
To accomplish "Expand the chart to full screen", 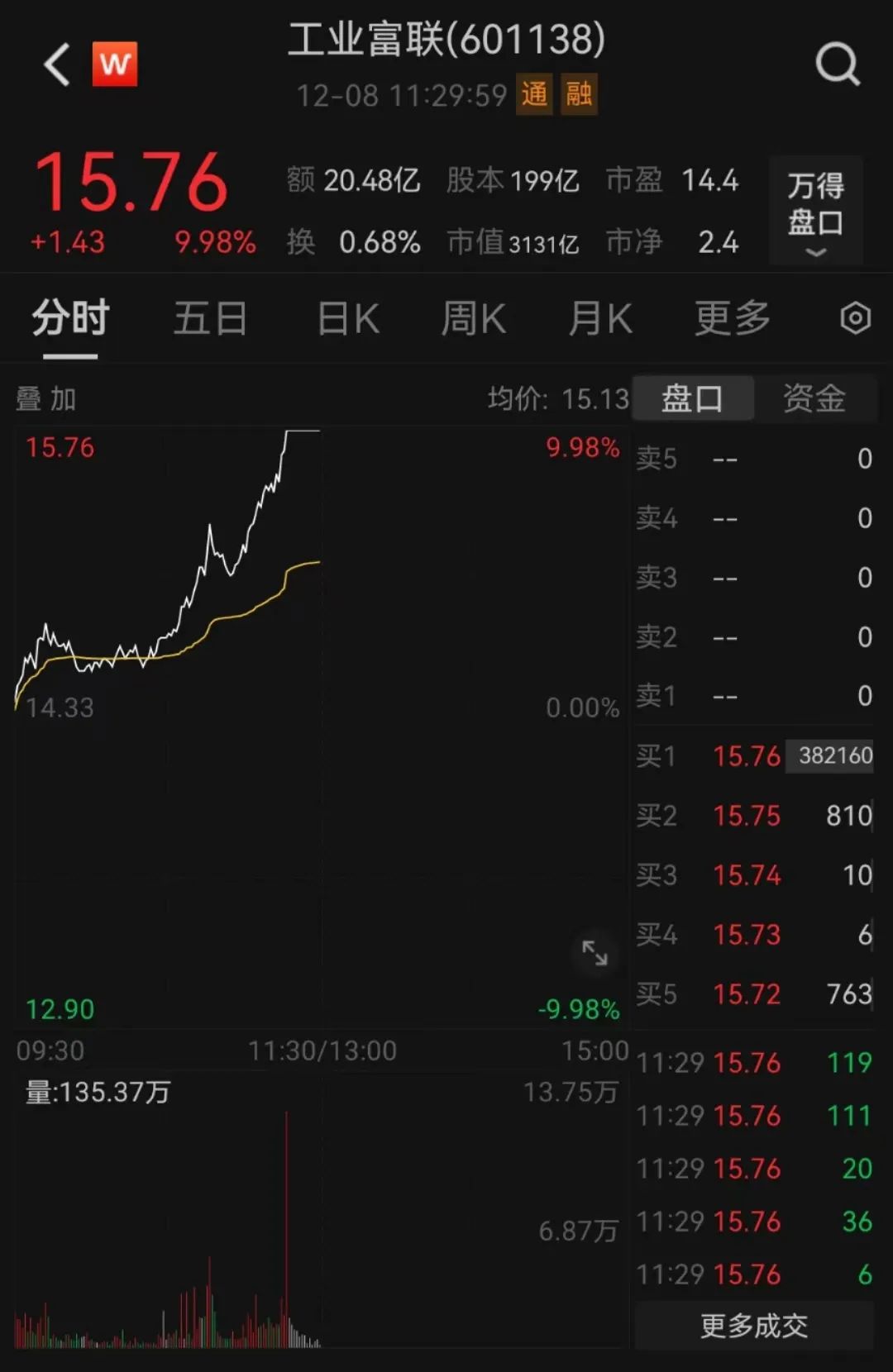I will pos(595,953).
